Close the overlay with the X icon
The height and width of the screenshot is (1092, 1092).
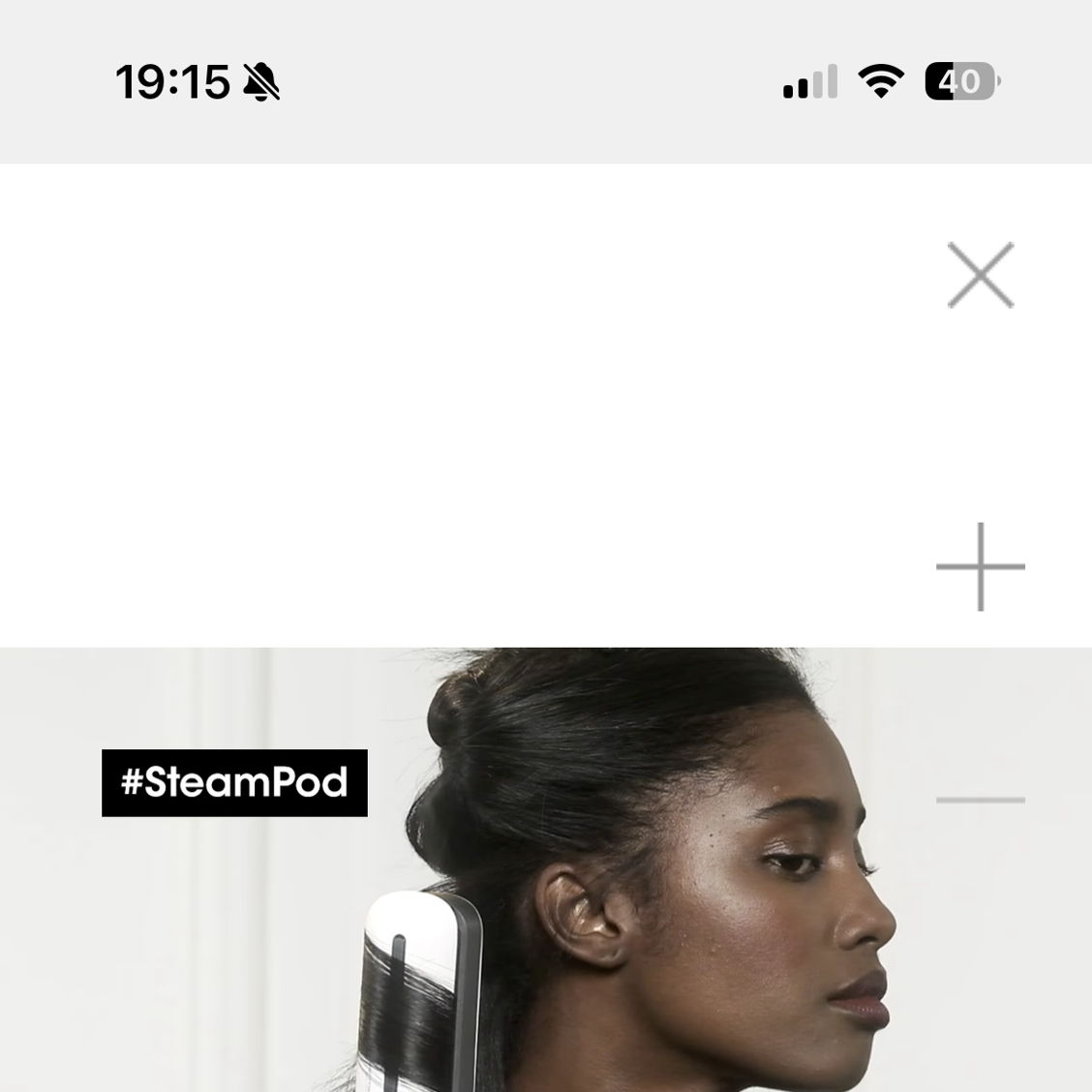tap(981, 276)
